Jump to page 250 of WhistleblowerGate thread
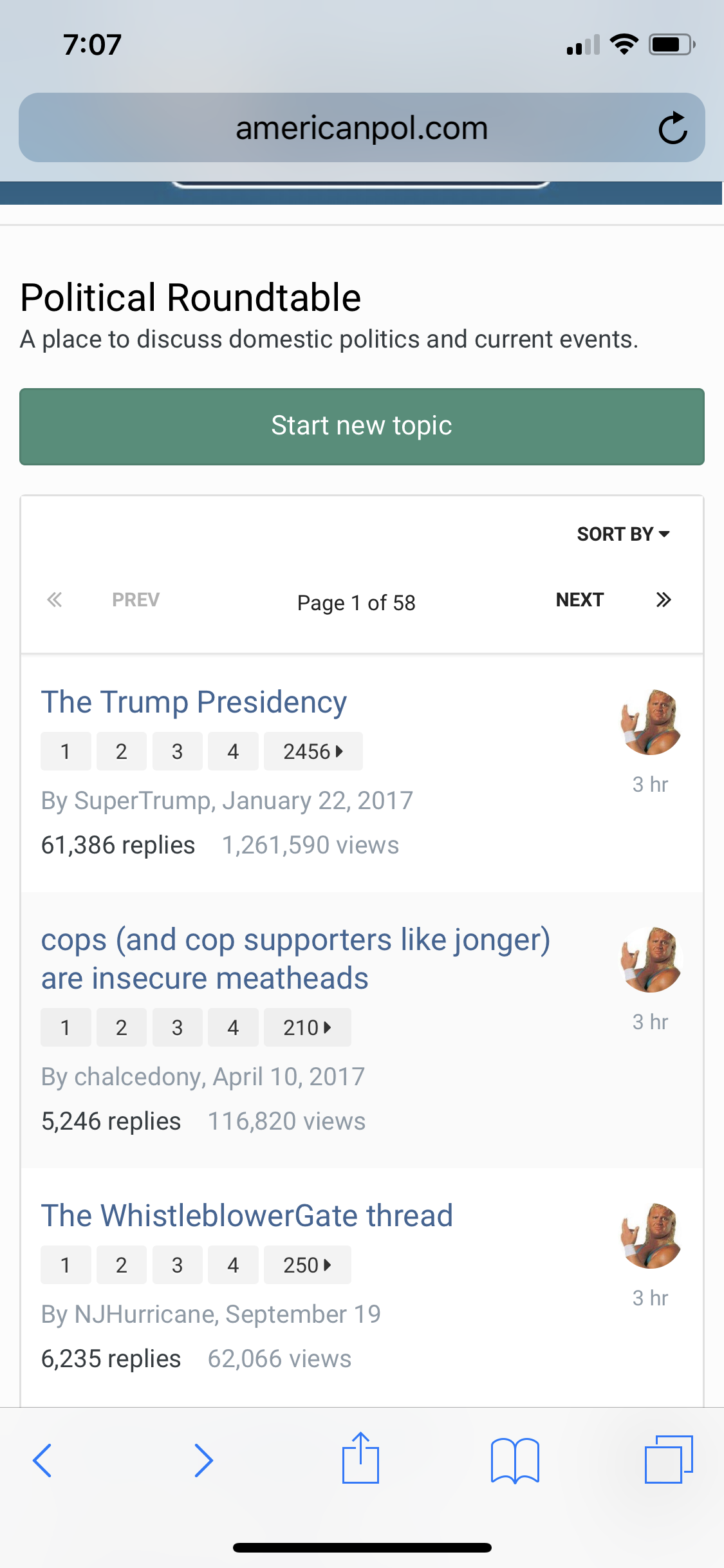 click(307, 1265)
